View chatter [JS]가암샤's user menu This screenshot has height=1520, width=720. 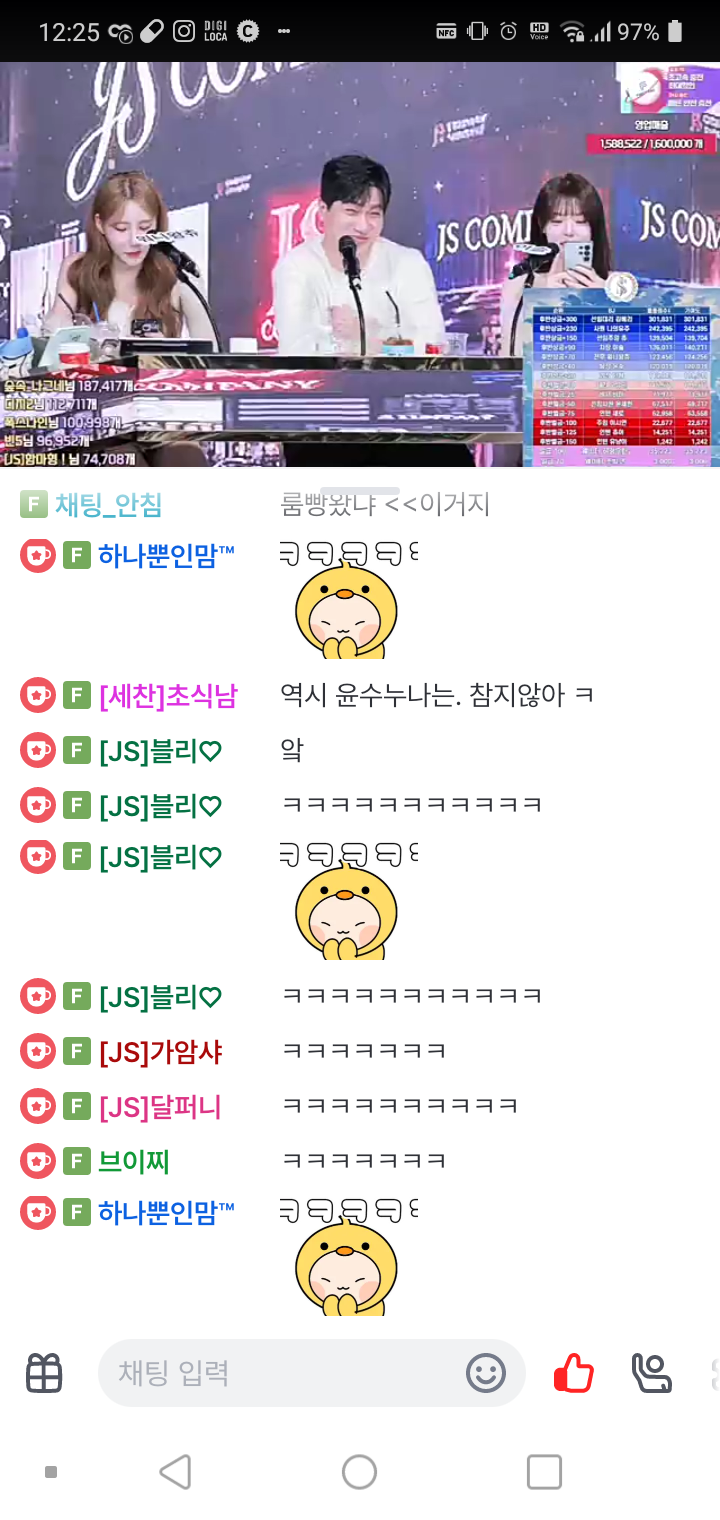tap(160, 1052)
